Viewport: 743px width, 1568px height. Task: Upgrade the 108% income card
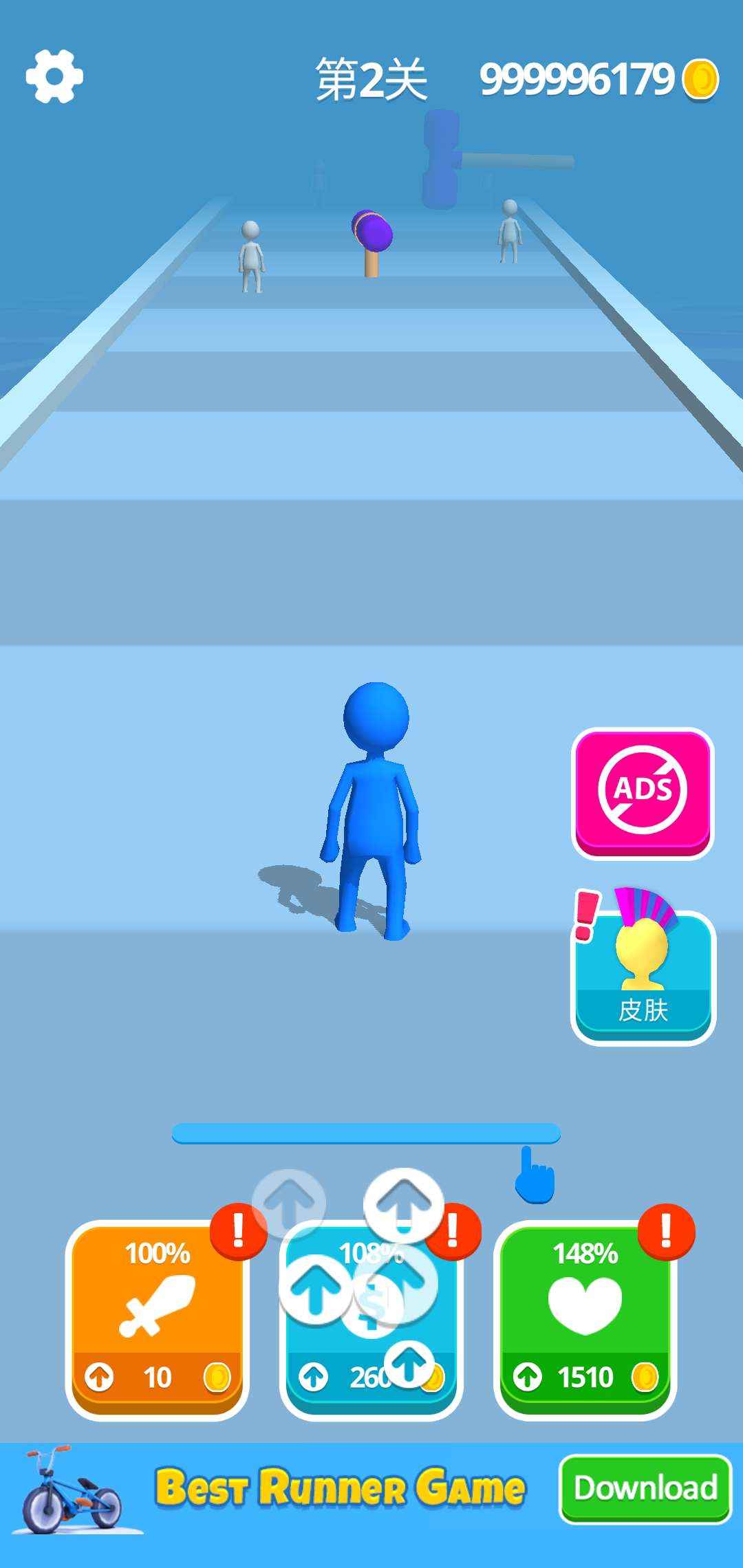click(x=371, y=1320)
